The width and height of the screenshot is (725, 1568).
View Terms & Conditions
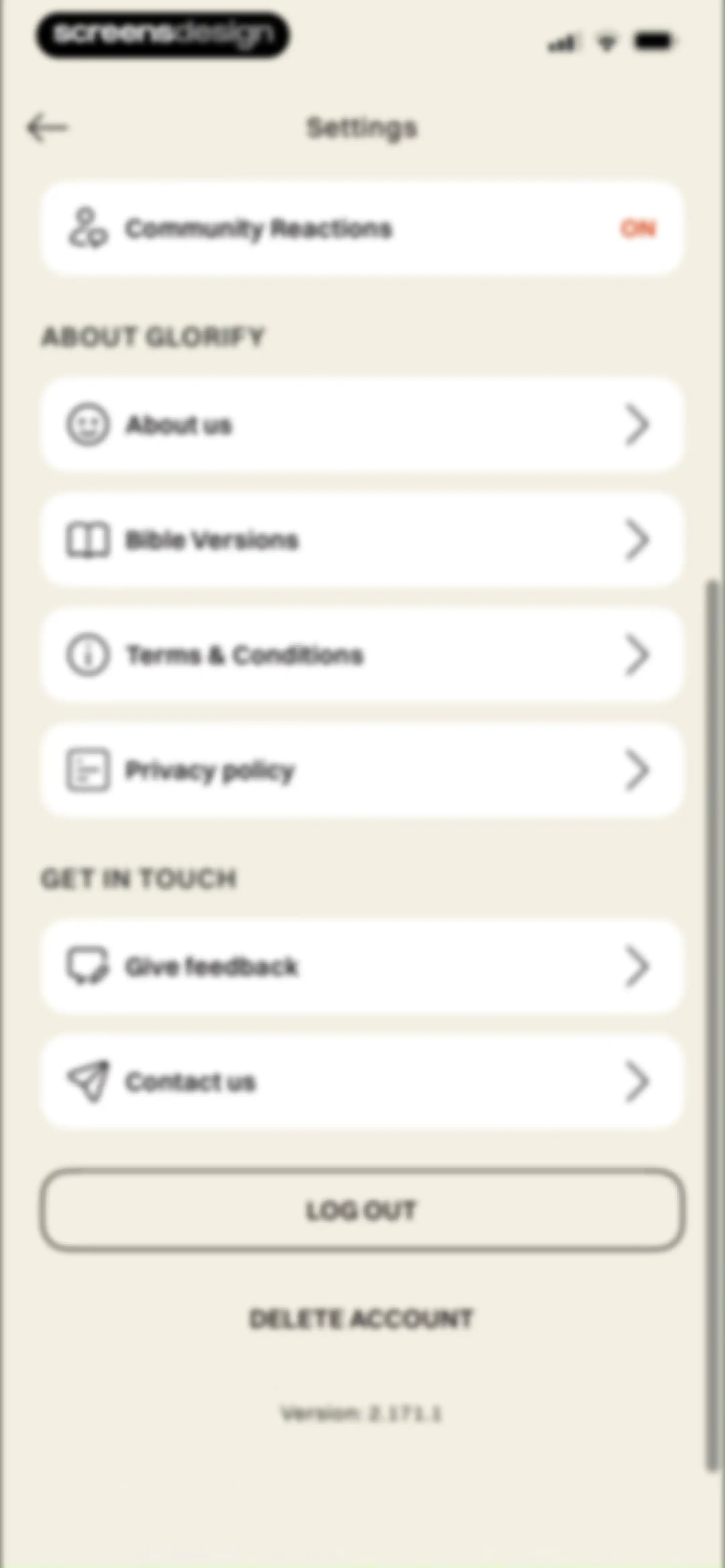coord(362,655)
